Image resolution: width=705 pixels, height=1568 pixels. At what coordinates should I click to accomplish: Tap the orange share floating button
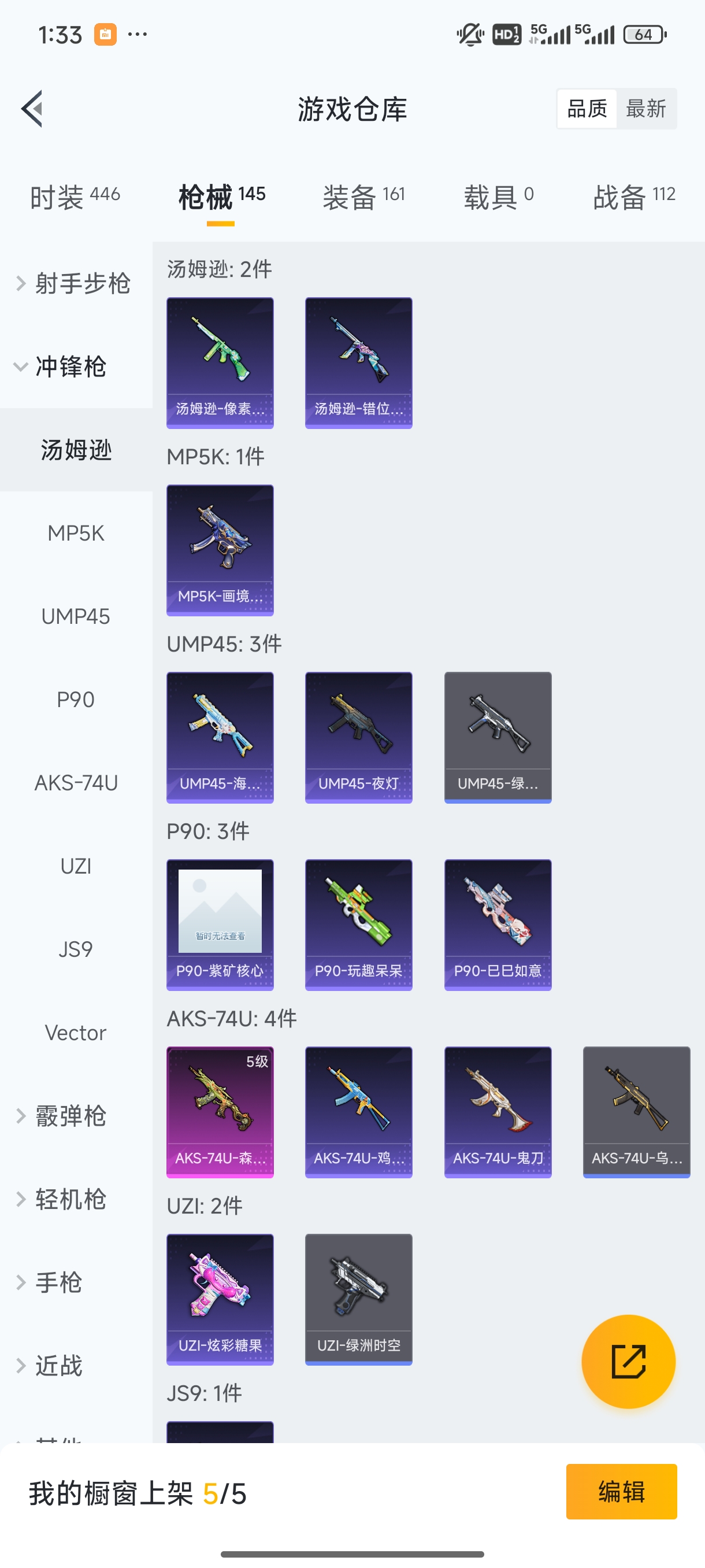coord(628,1361)
